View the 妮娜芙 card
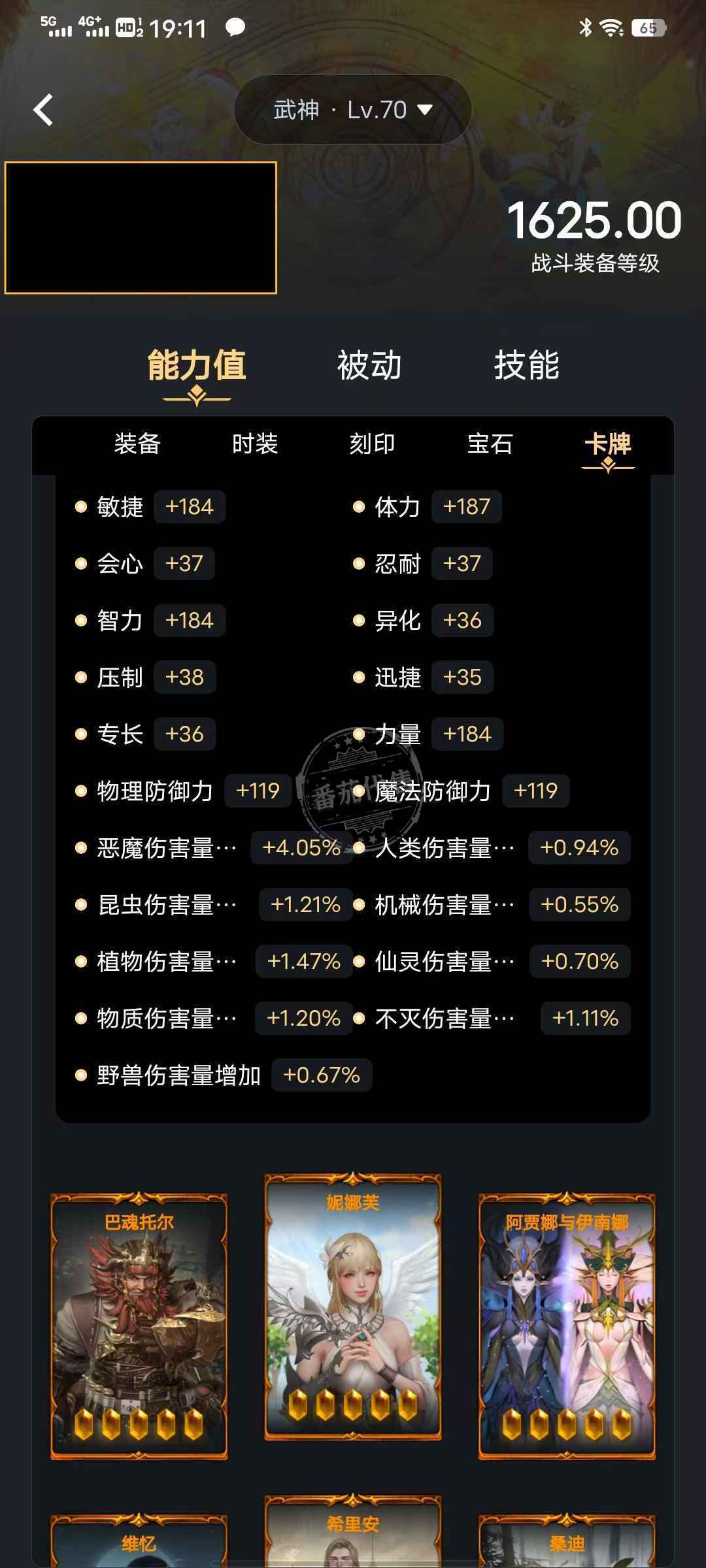 (353, 1306)
